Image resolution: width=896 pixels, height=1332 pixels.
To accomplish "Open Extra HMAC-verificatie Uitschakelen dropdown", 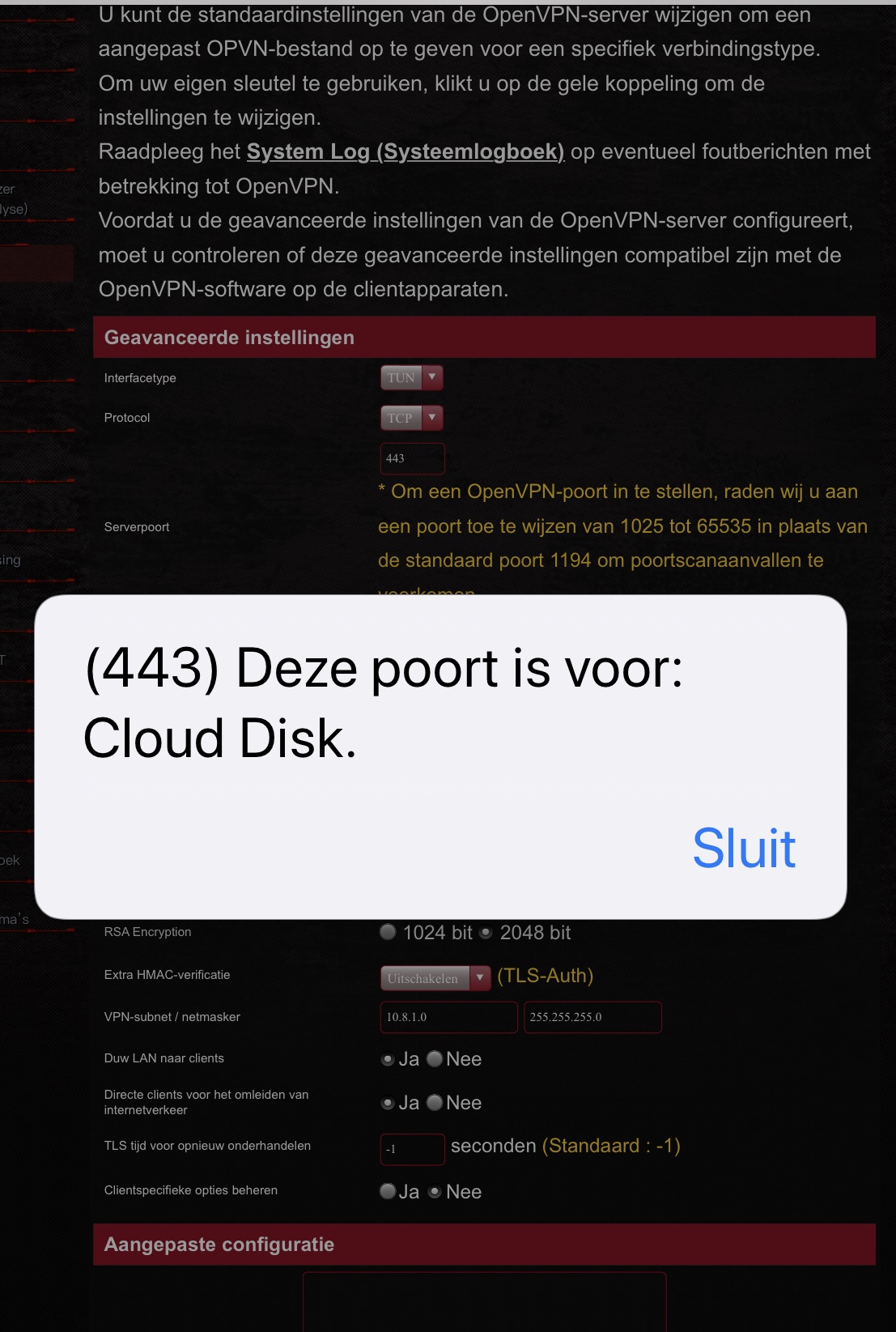I will [435, 978].
